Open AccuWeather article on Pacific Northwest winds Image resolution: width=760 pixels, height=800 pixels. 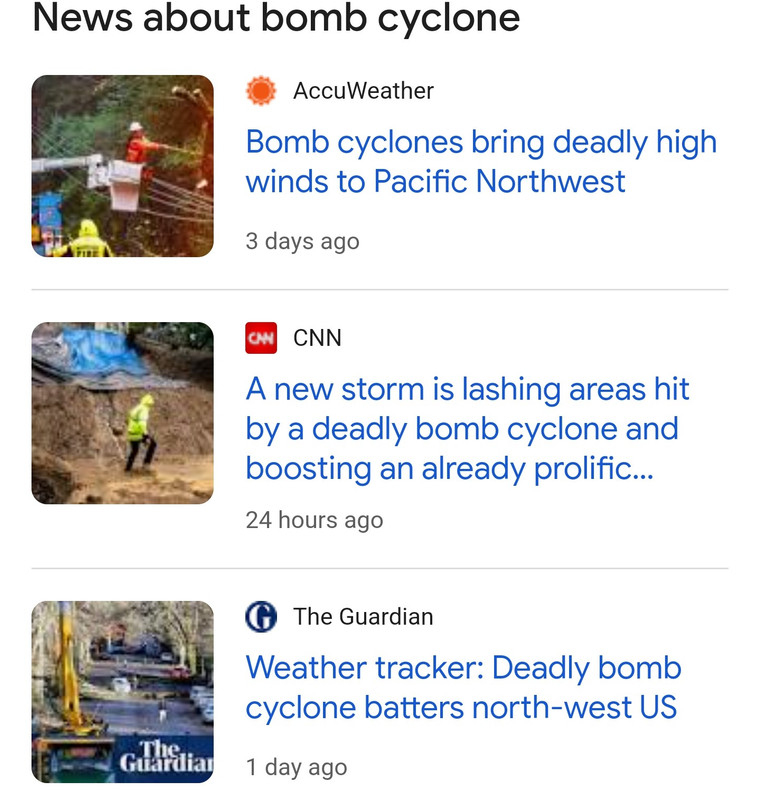pyautogui.click(x=481, y=162)
